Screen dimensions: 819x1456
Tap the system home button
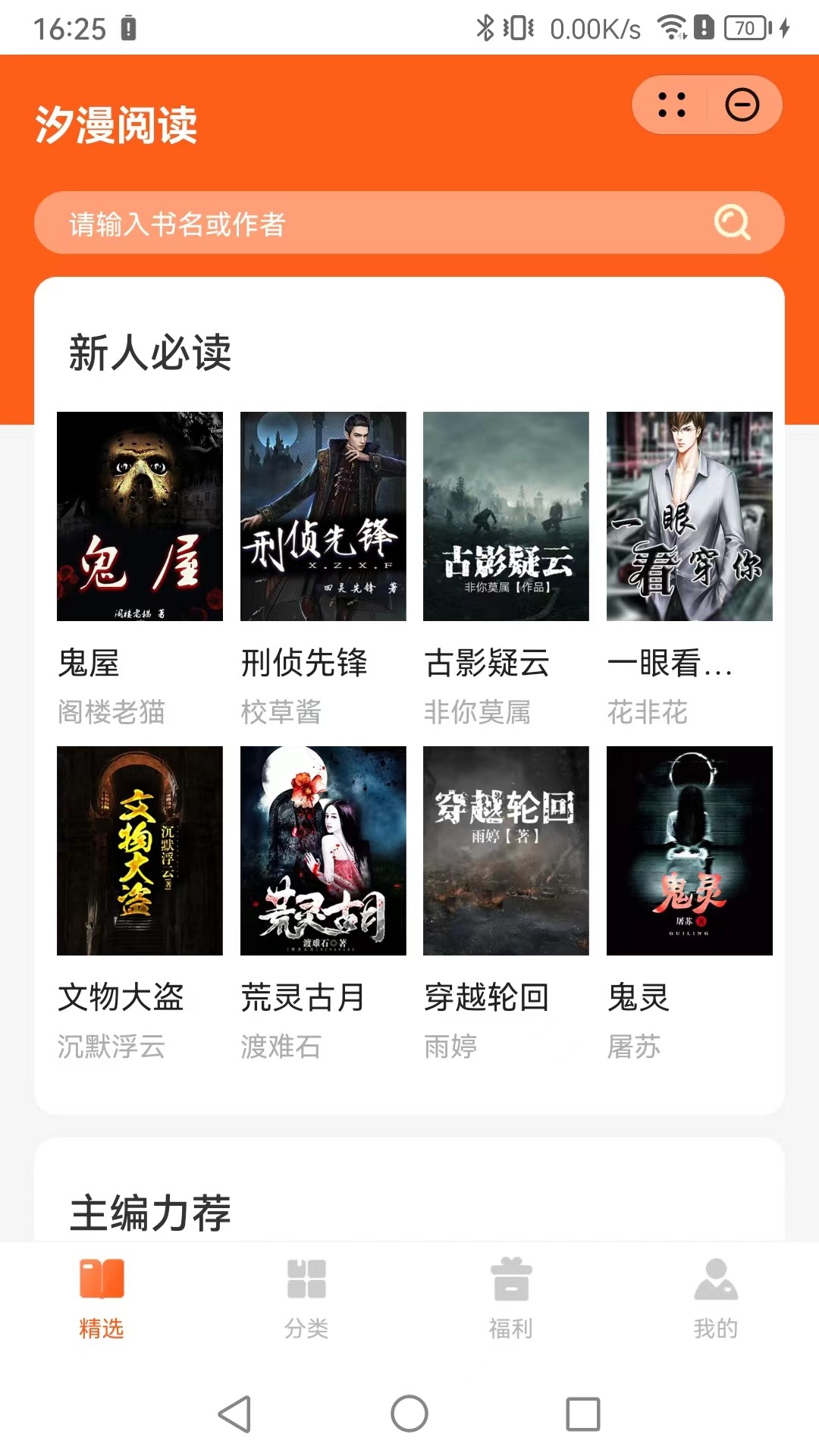tap(409, 1414)
